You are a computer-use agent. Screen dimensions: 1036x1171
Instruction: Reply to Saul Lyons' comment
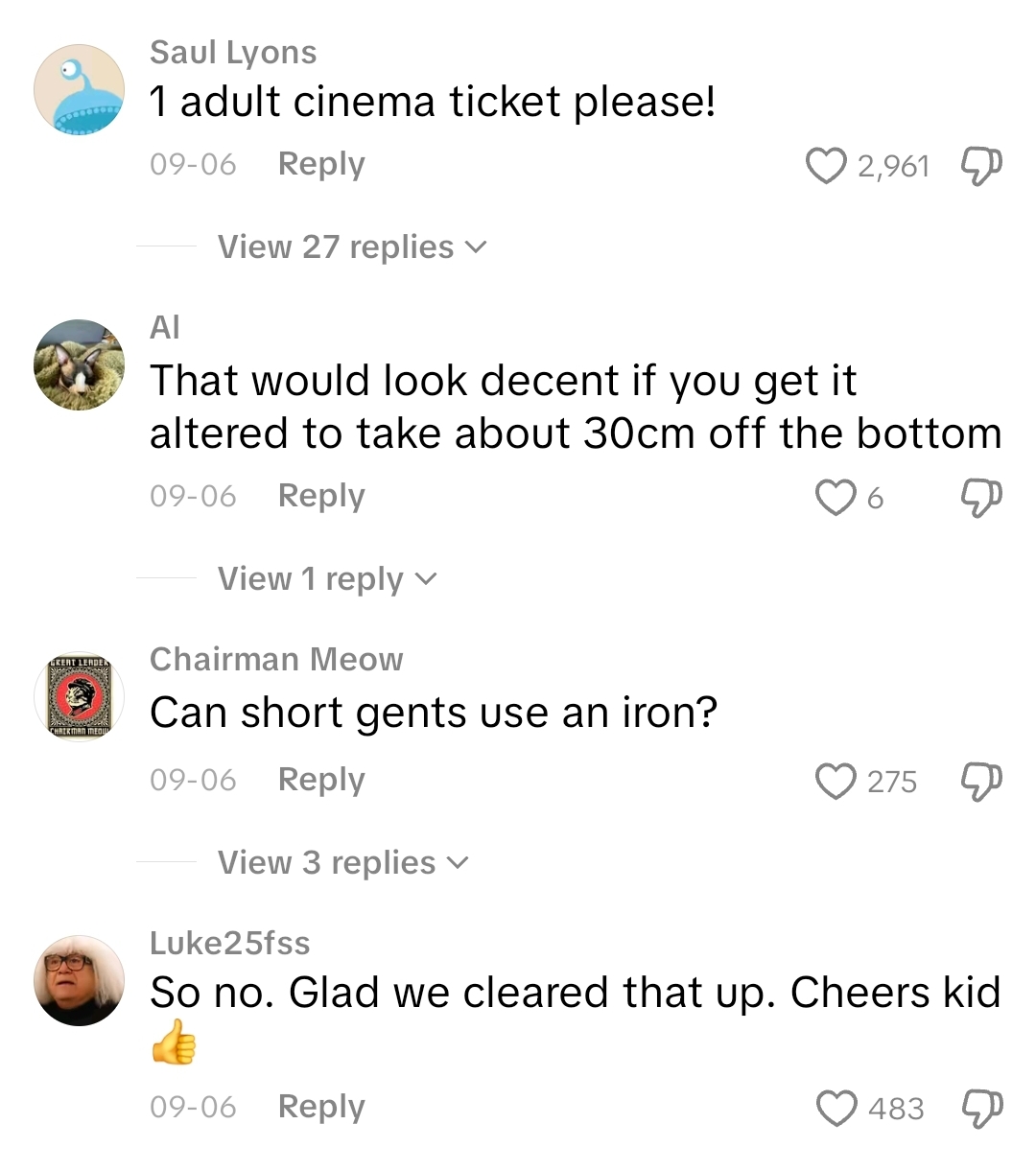pyautogui.click(x=320, y=164)
